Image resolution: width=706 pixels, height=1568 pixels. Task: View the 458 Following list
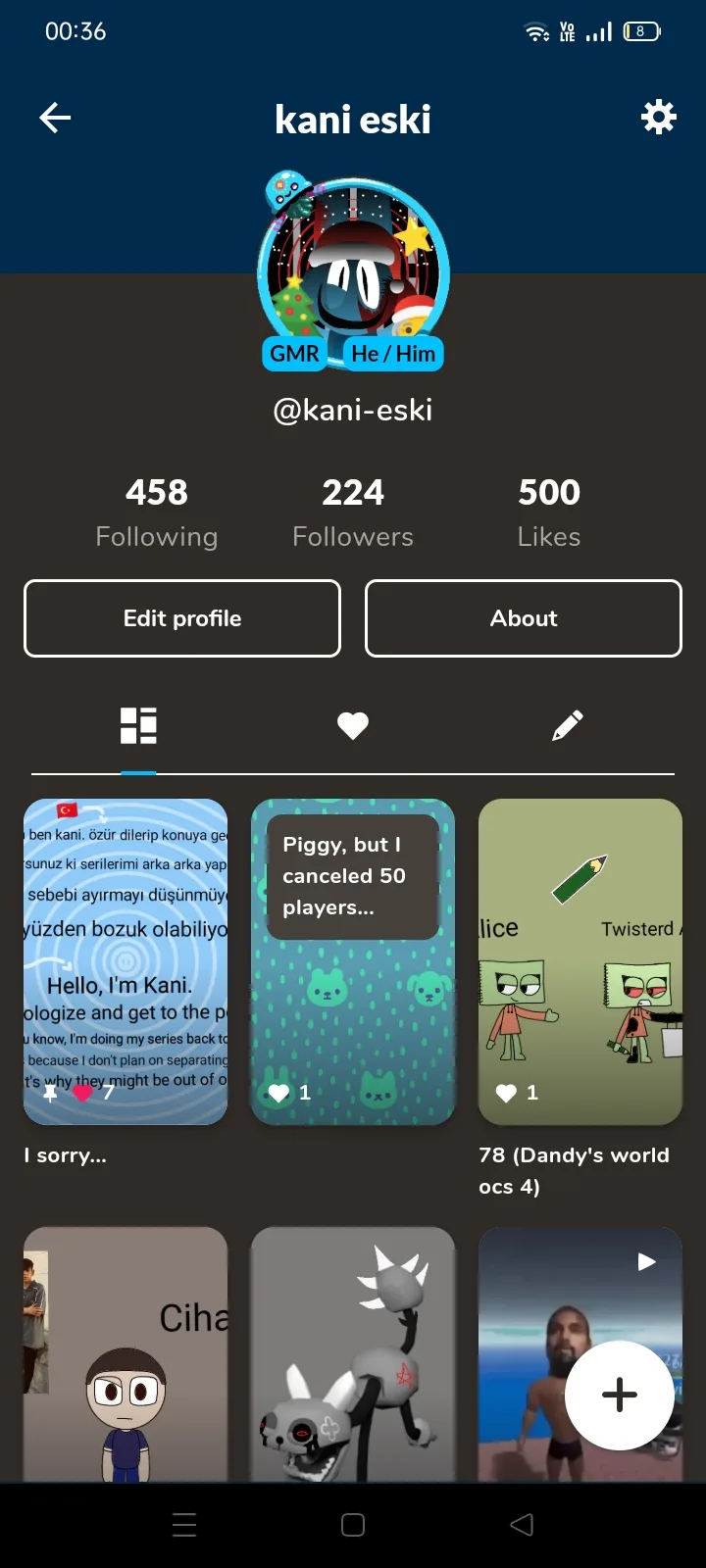point(157,512)
